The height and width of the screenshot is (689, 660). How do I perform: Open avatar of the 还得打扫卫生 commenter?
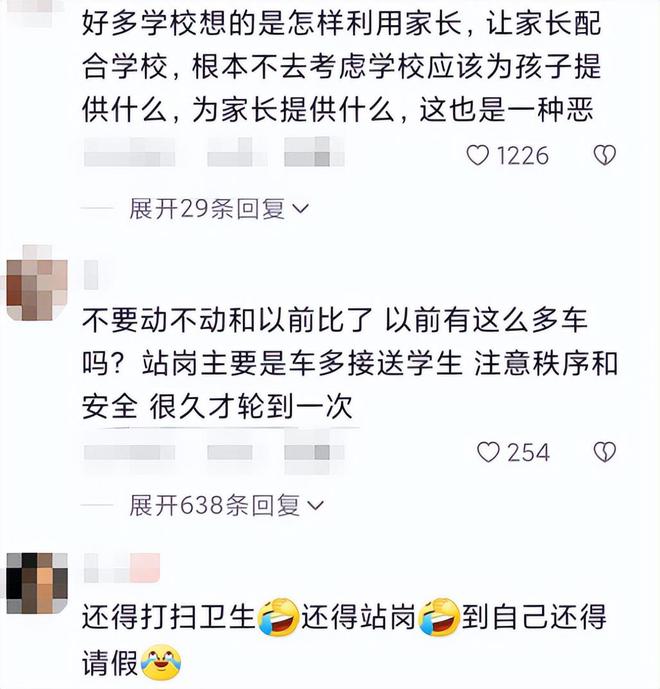pos(36,583)
